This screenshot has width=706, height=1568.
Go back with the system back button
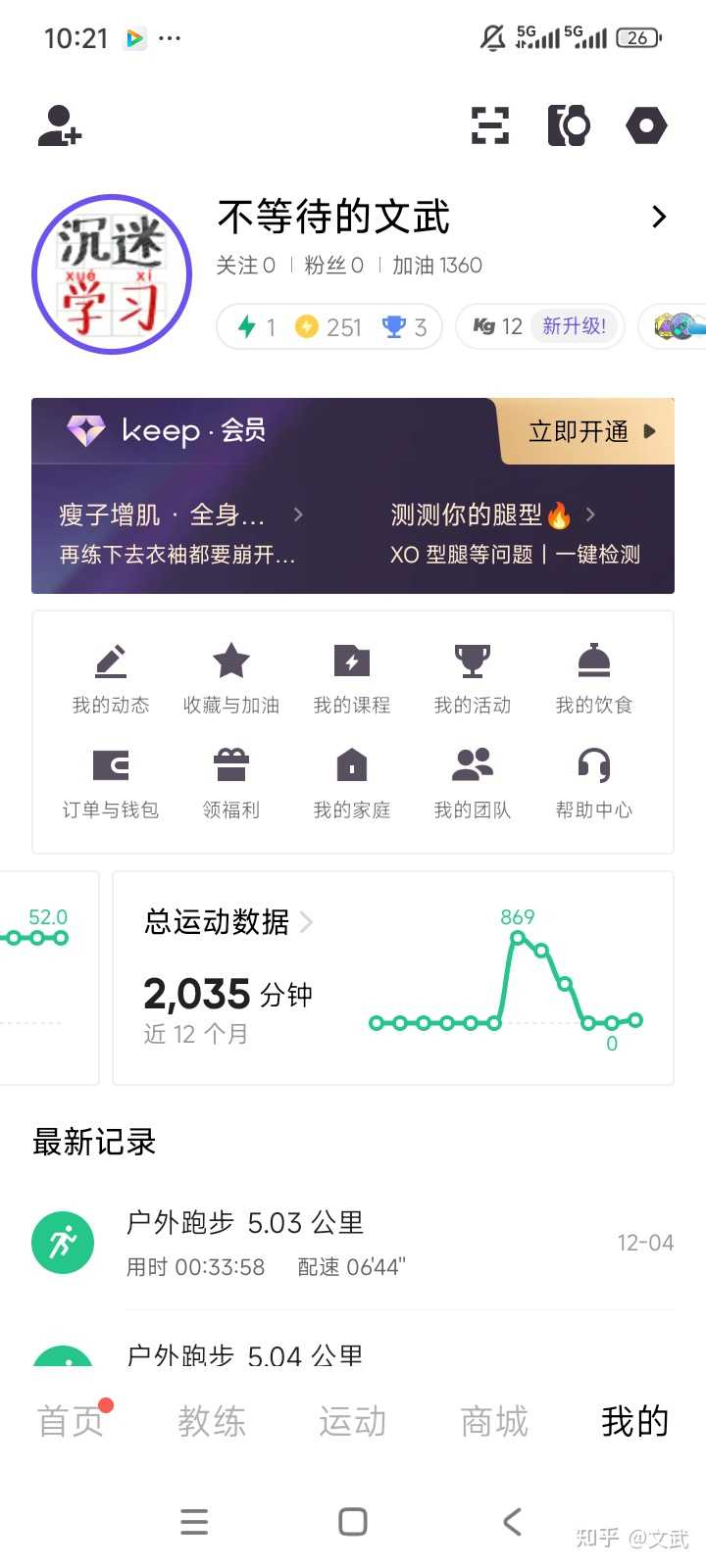tap(512, 1521)
